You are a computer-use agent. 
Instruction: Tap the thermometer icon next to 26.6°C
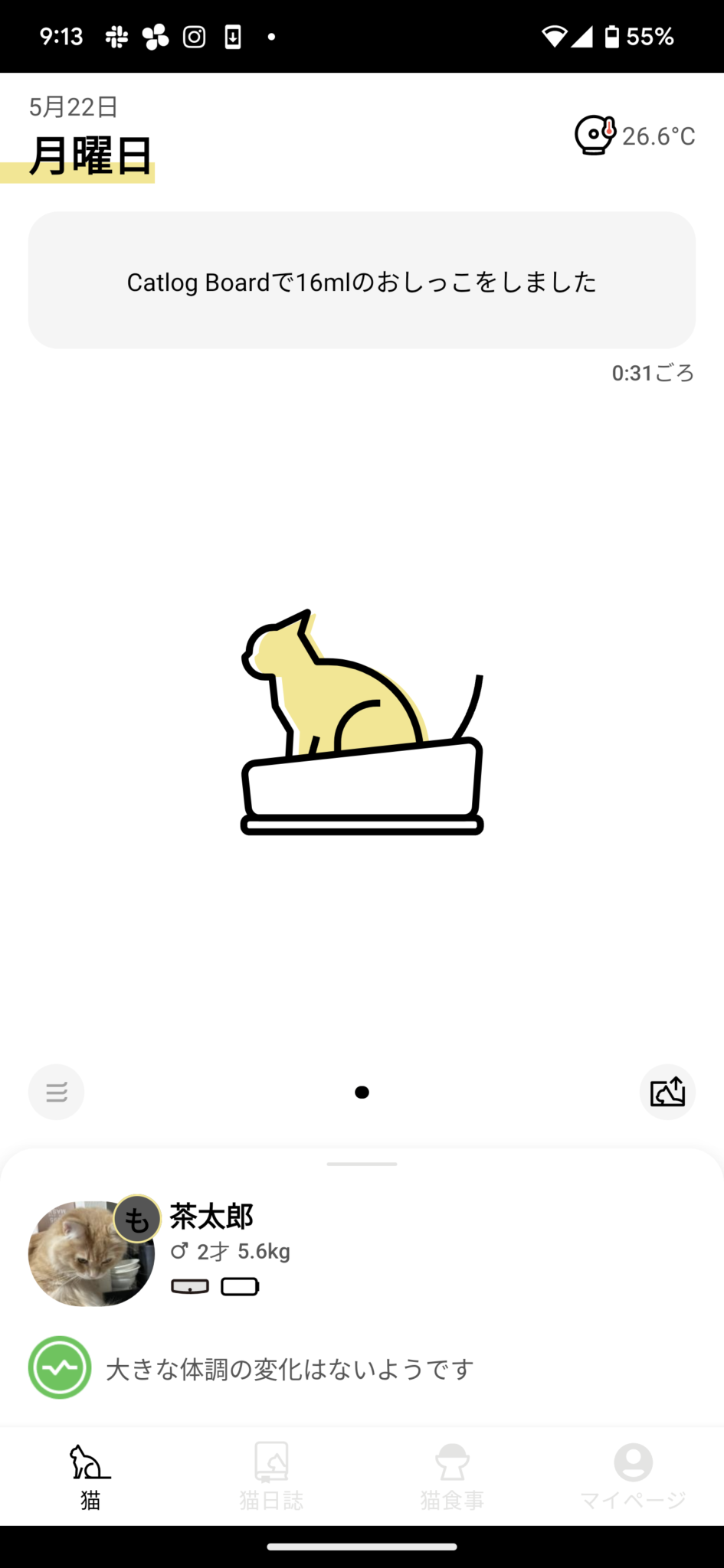[x=596, y=136]
